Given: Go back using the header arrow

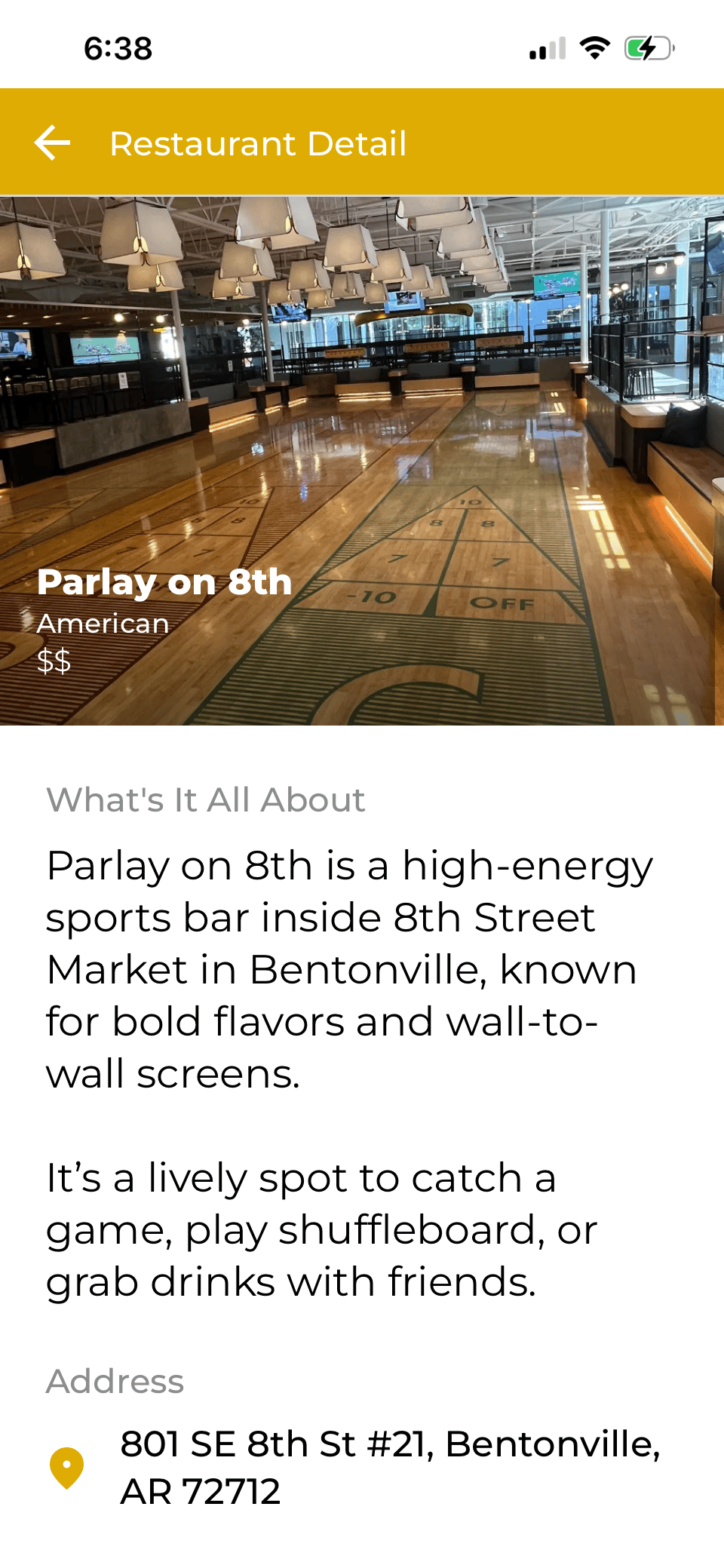Looking at the screenshot, I should [53, 143].
